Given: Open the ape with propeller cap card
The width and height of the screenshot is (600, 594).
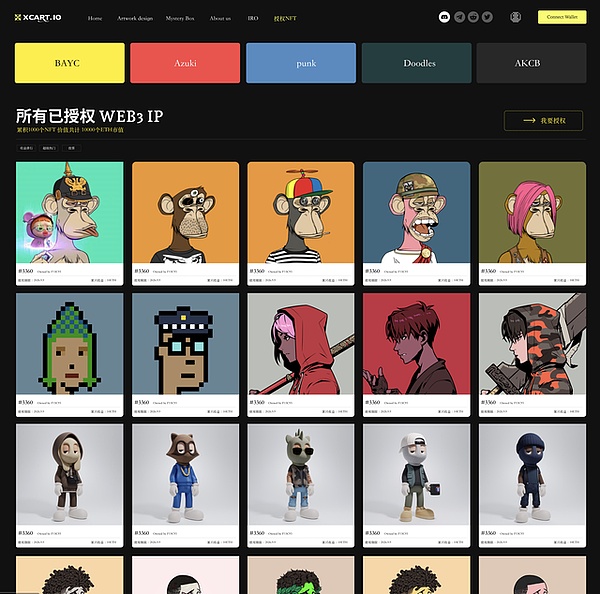Looking at the screenshot, I should [x=300, y=213].
